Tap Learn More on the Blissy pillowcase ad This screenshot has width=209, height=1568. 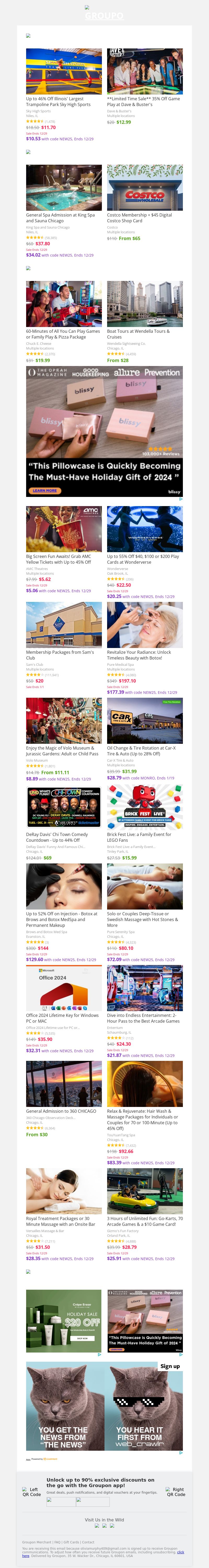click(44, 491)
